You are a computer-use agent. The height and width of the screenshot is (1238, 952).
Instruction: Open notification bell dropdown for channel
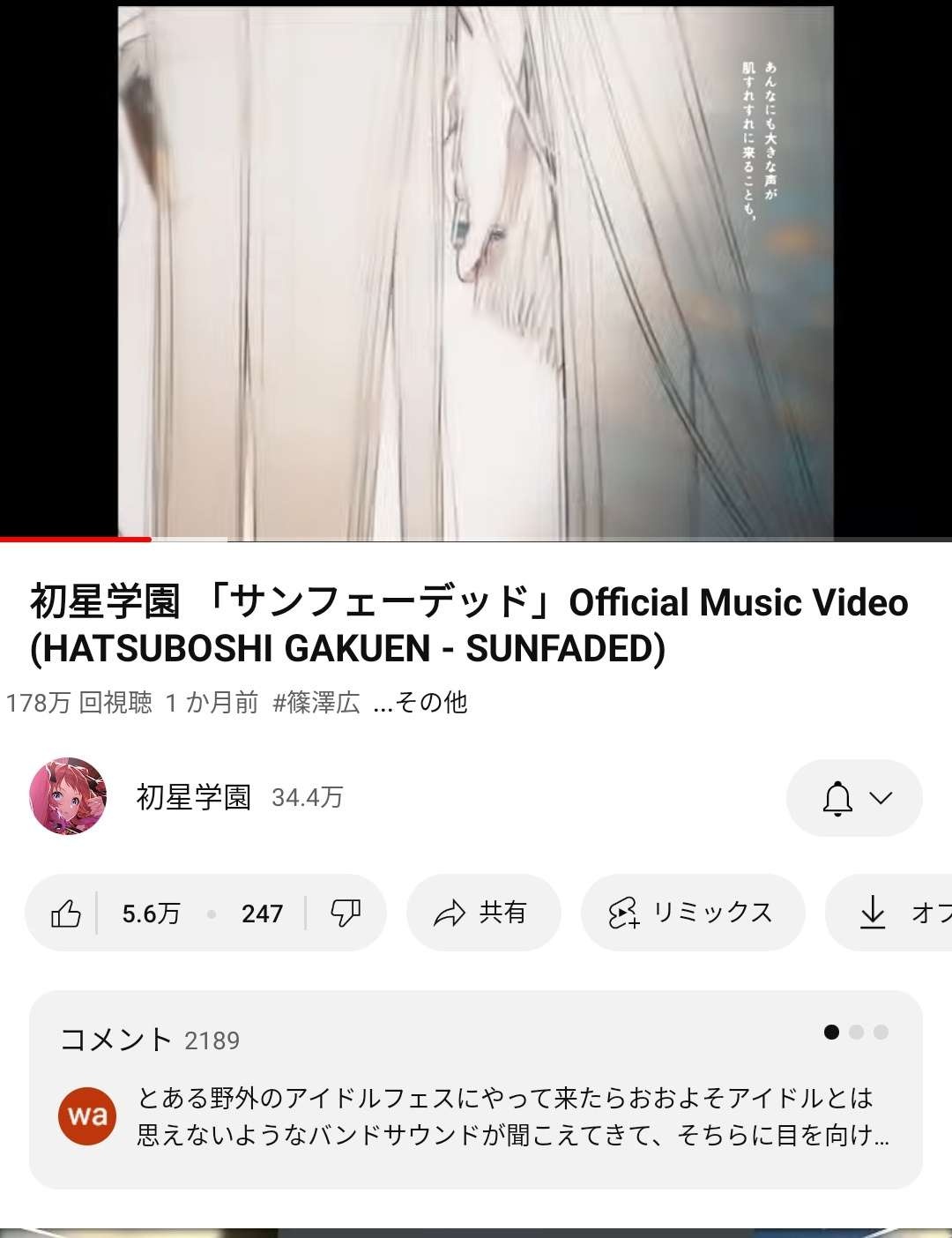pyautogui.click(x=854, y=798)
